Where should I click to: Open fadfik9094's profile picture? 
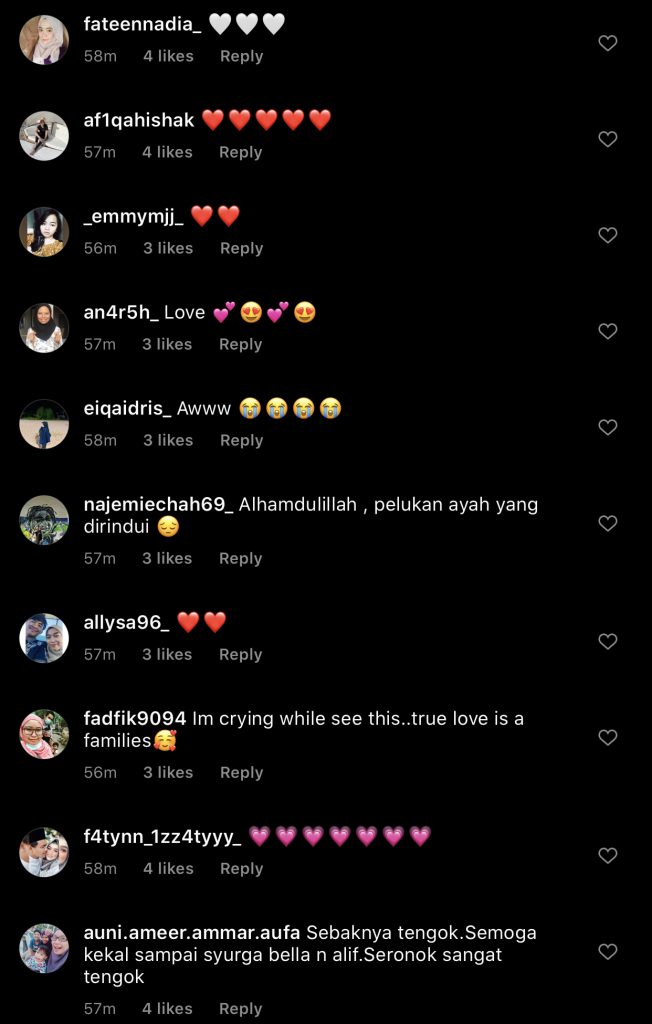tap(44, 734)
